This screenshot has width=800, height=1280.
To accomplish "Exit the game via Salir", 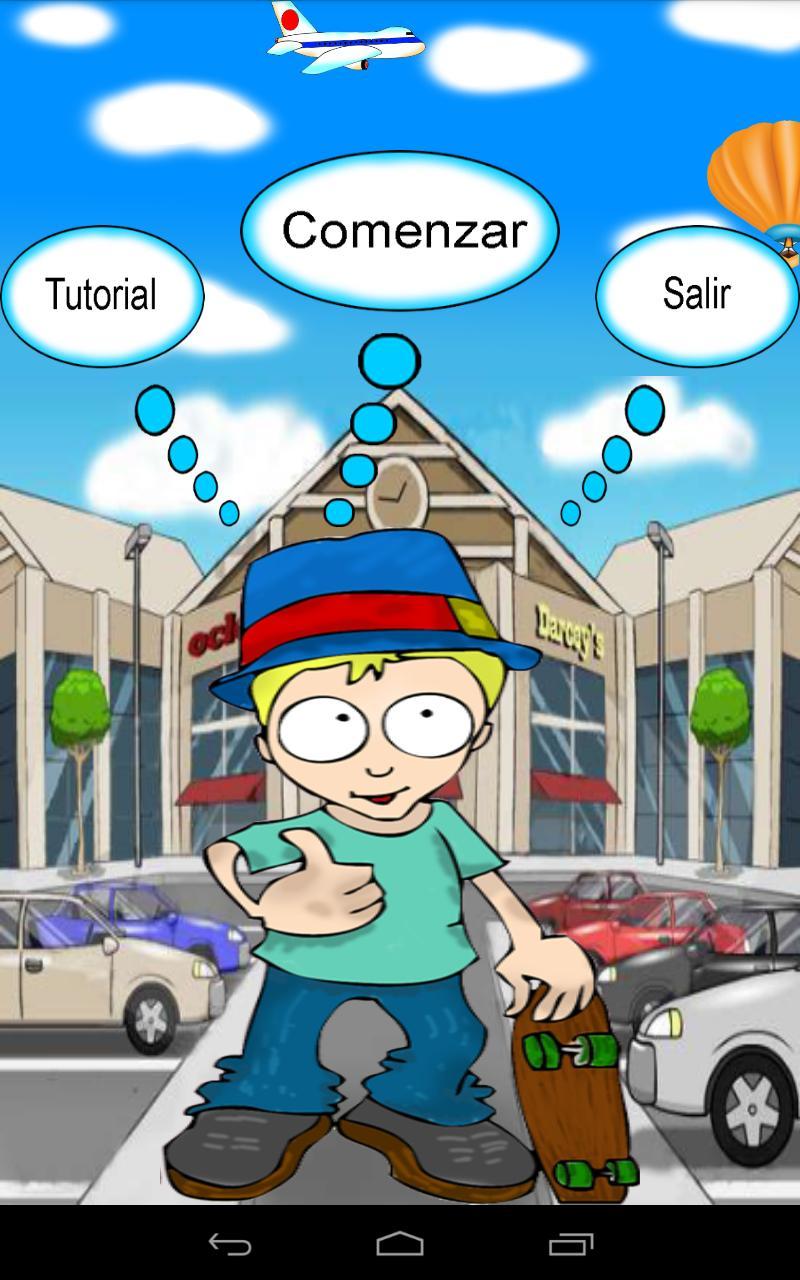I will (695, 292).
